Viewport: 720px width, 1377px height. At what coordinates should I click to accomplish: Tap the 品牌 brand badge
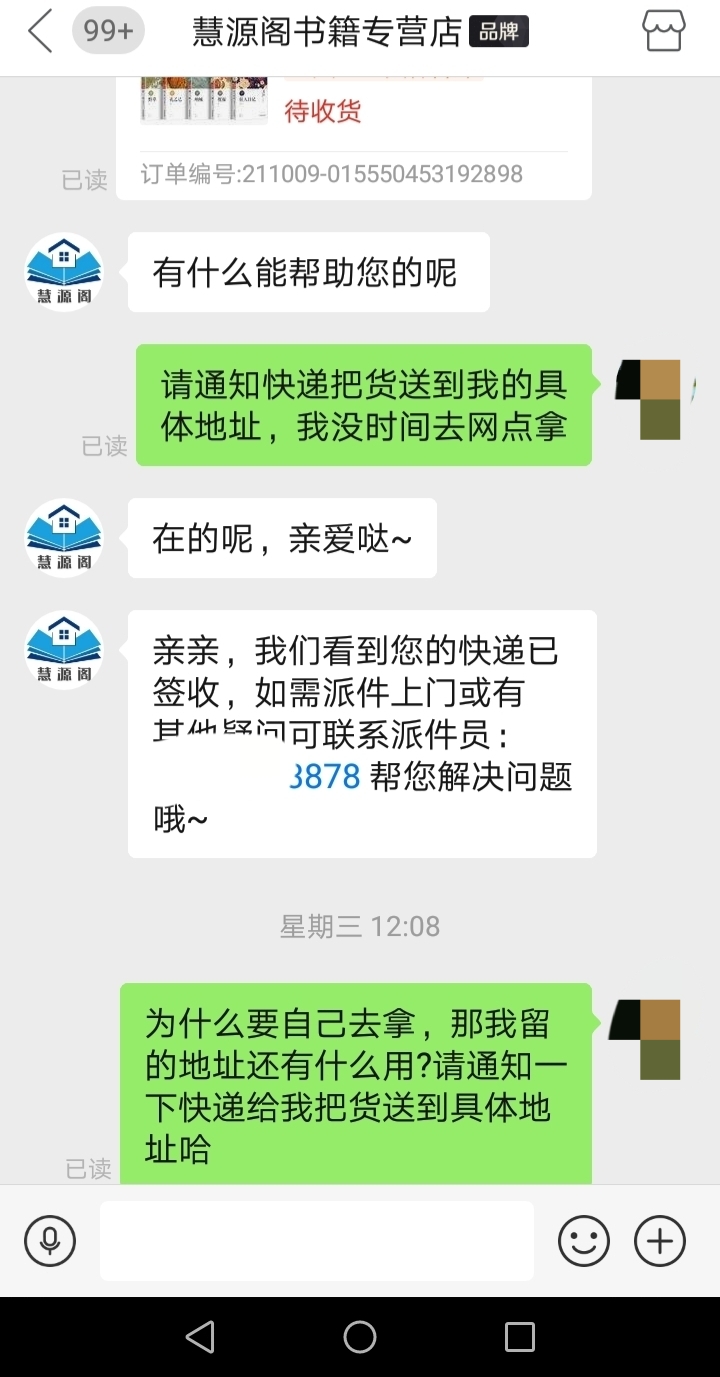point(497,31)
